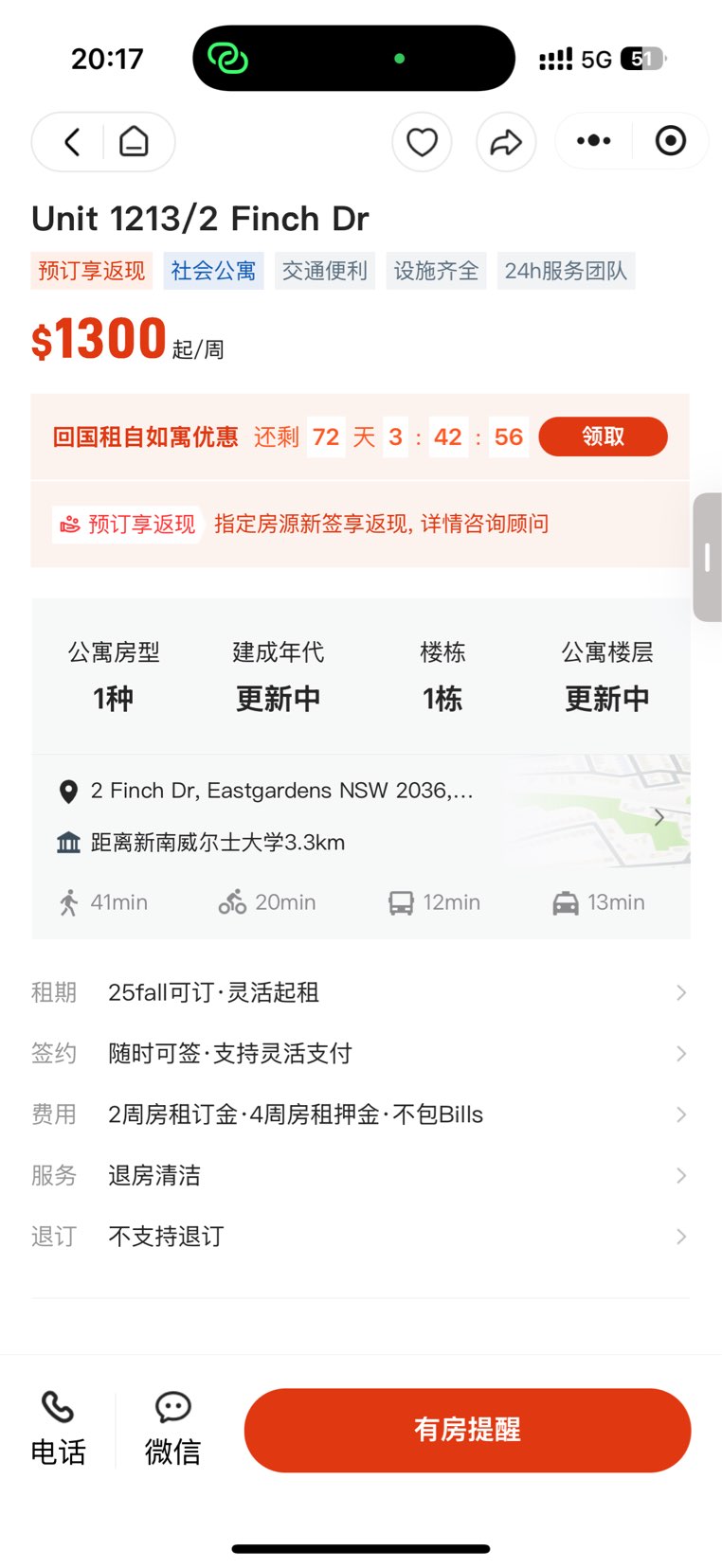Share this Finch Dr listing
The height and width of the screenshot is (1568, 722).
click(x=506, y=142)
